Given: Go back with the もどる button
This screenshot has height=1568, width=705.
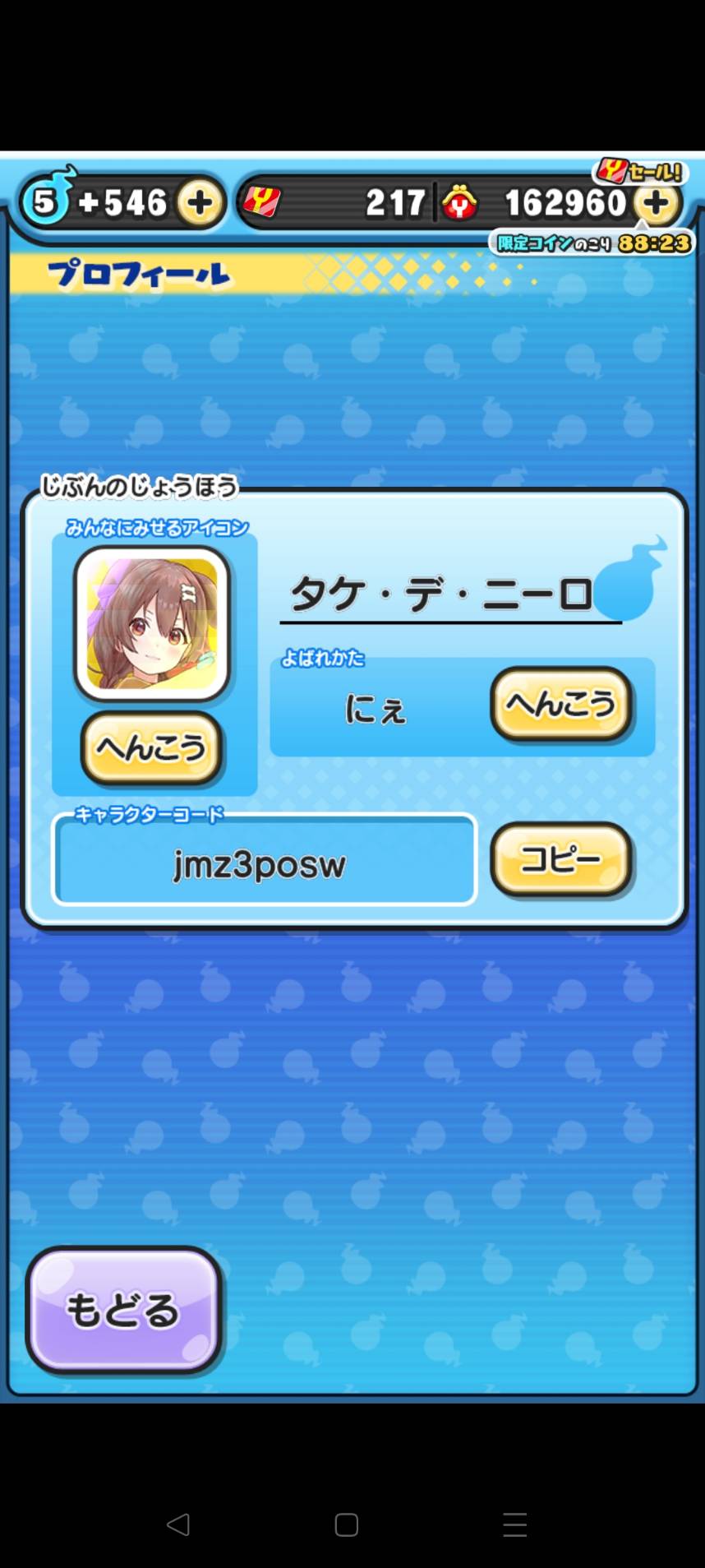Looking at the screenshot, I should coord(124,1310).
